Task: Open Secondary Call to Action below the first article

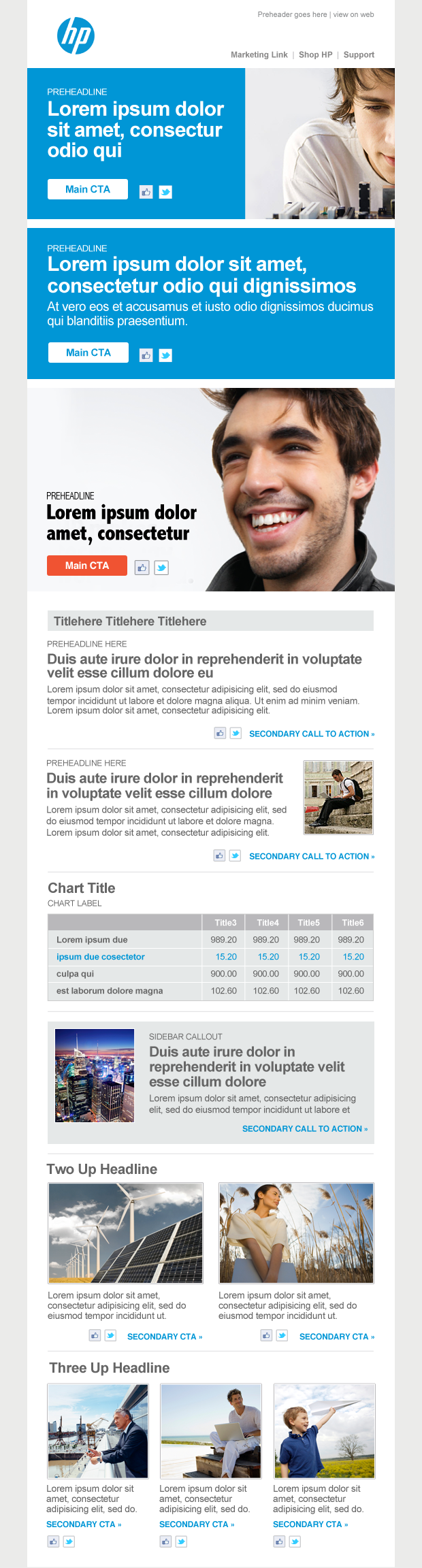Action: (311, 734)
